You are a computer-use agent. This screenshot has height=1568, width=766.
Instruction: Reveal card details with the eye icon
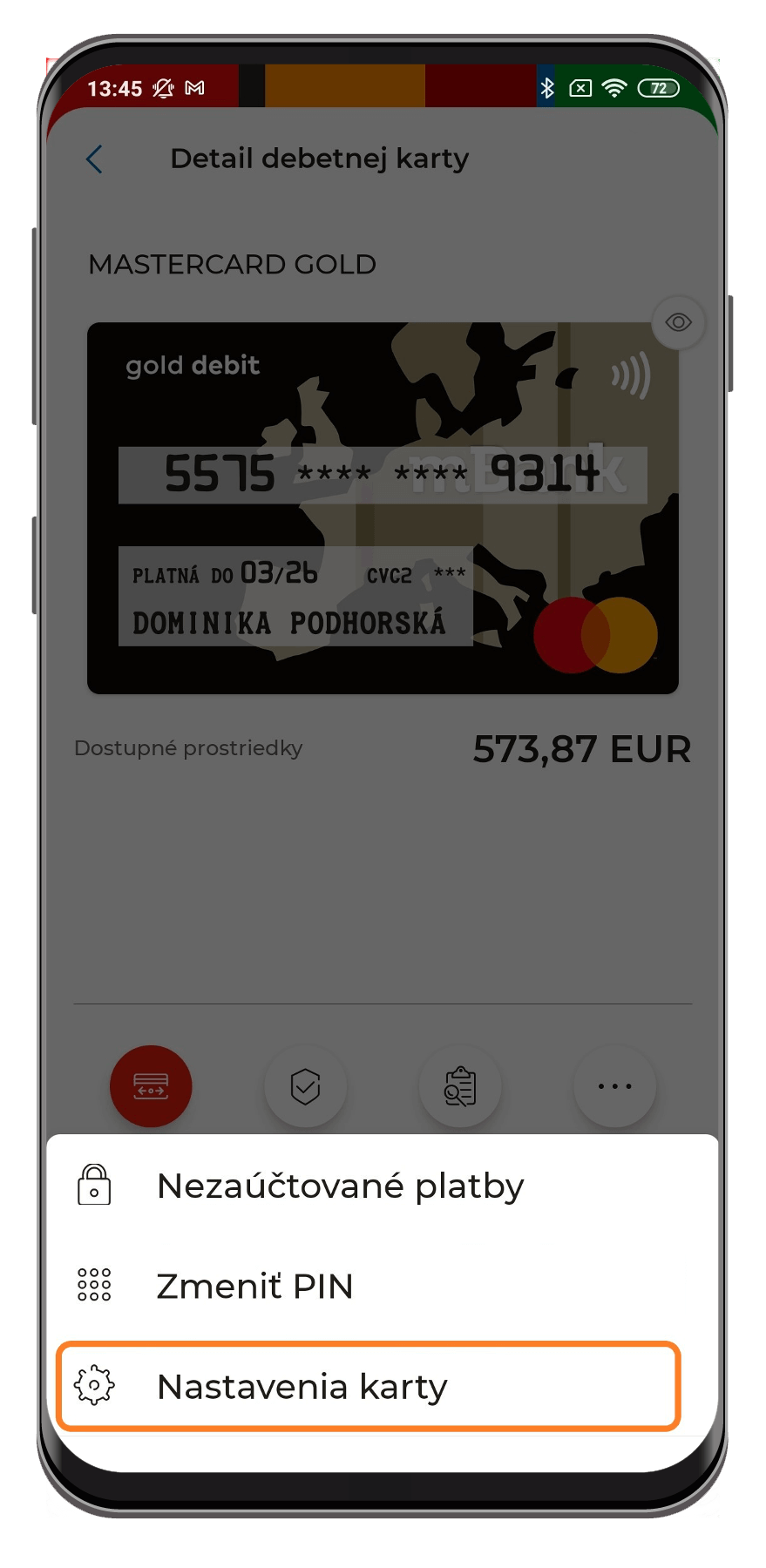point(678,323)
